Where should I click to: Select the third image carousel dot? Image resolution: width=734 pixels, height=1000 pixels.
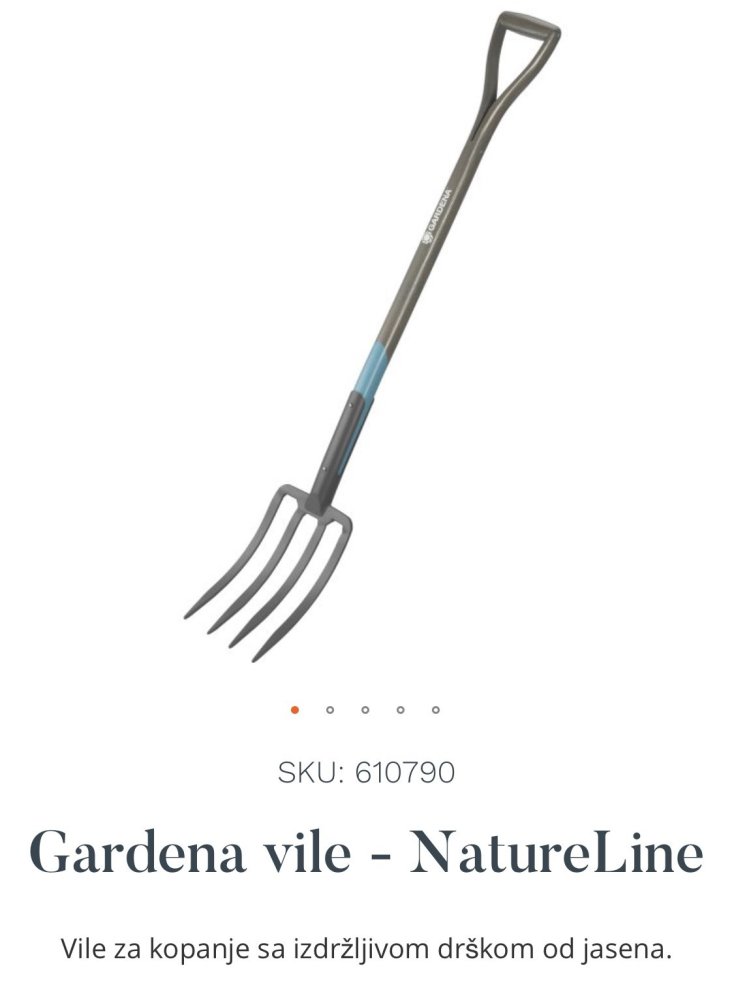(x=365, y=710)
